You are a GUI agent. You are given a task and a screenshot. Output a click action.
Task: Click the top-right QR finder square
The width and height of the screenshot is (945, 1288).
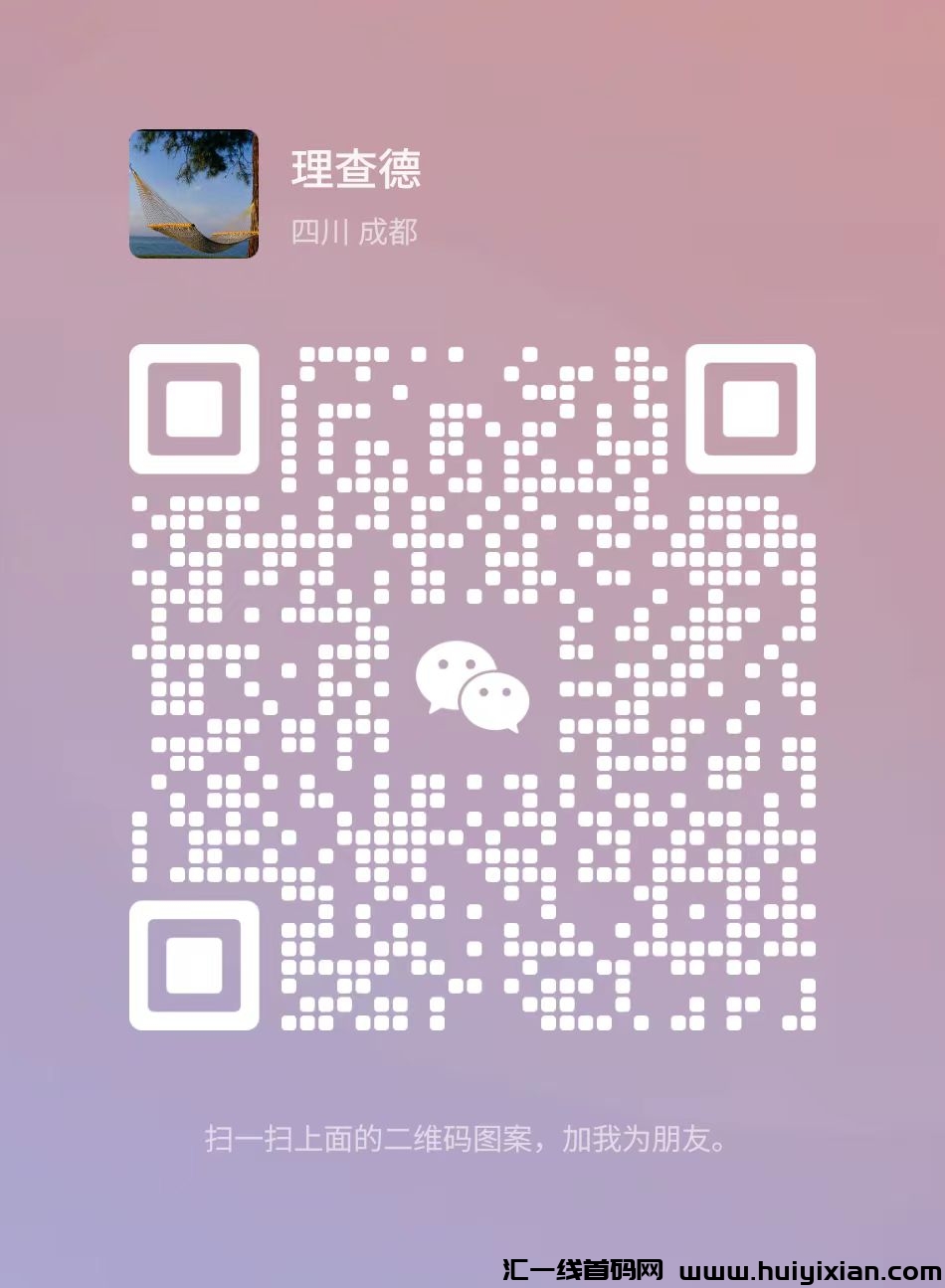pyautogui.click(x=751, y=410)
